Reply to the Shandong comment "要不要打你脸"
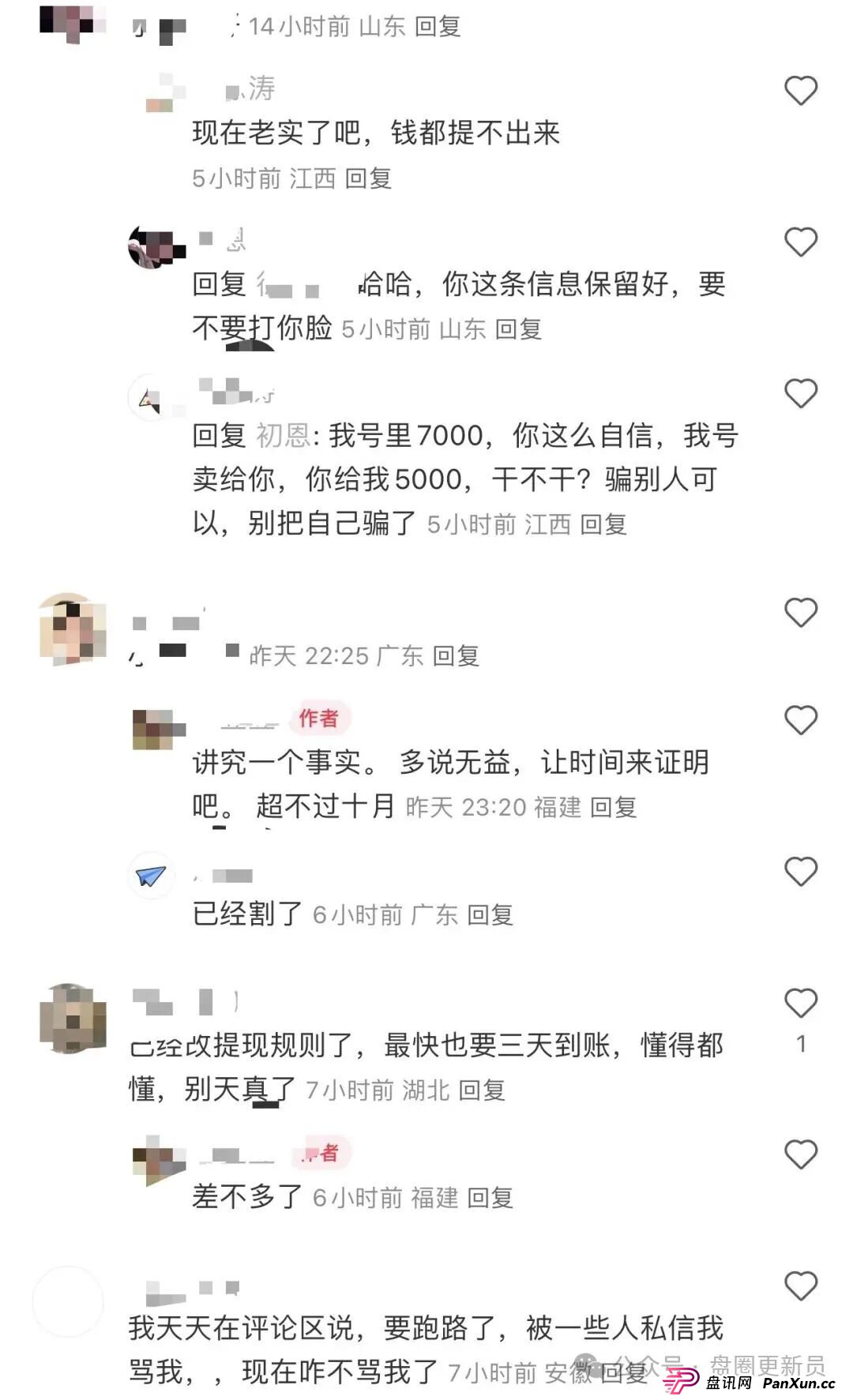The height and width of the screenshot is (1400, 853). (x=518, y=329)
